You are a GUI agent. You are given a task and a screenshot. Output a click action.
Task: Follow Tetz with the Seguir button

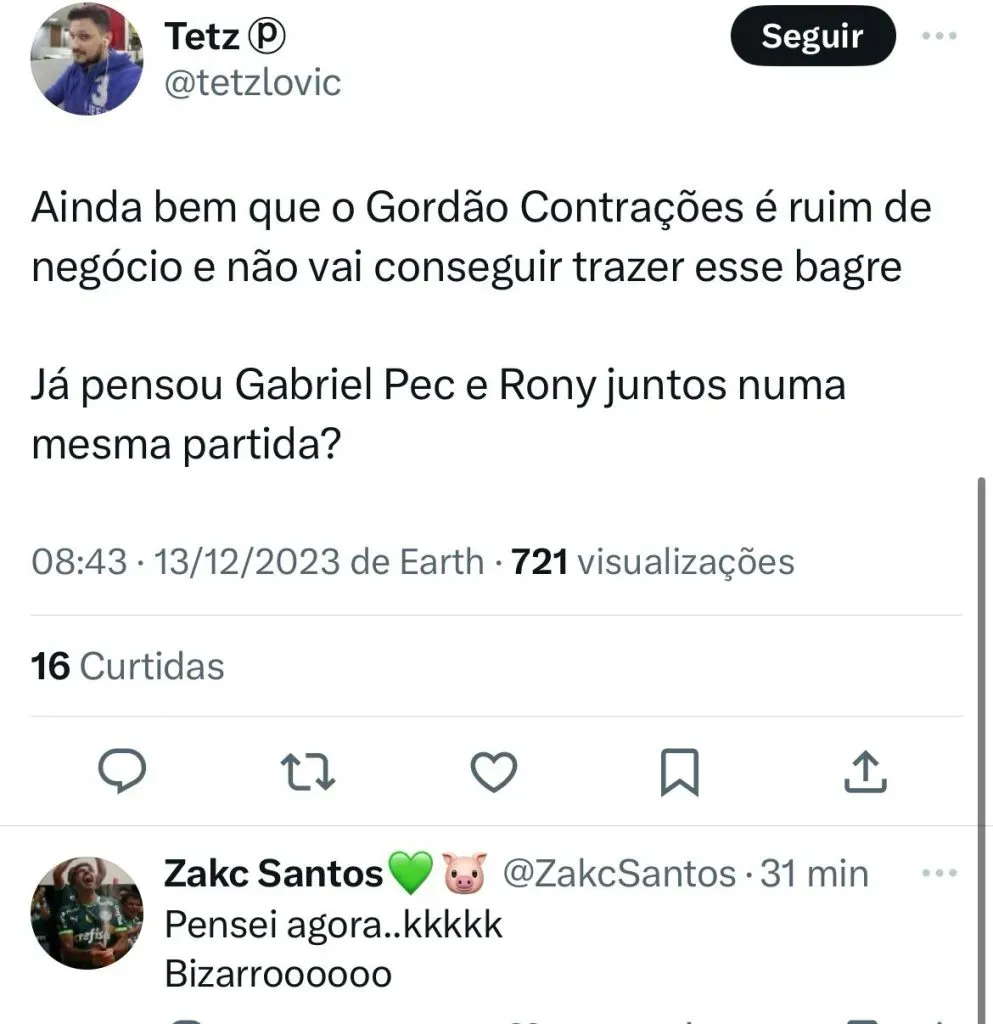[812, 37]
